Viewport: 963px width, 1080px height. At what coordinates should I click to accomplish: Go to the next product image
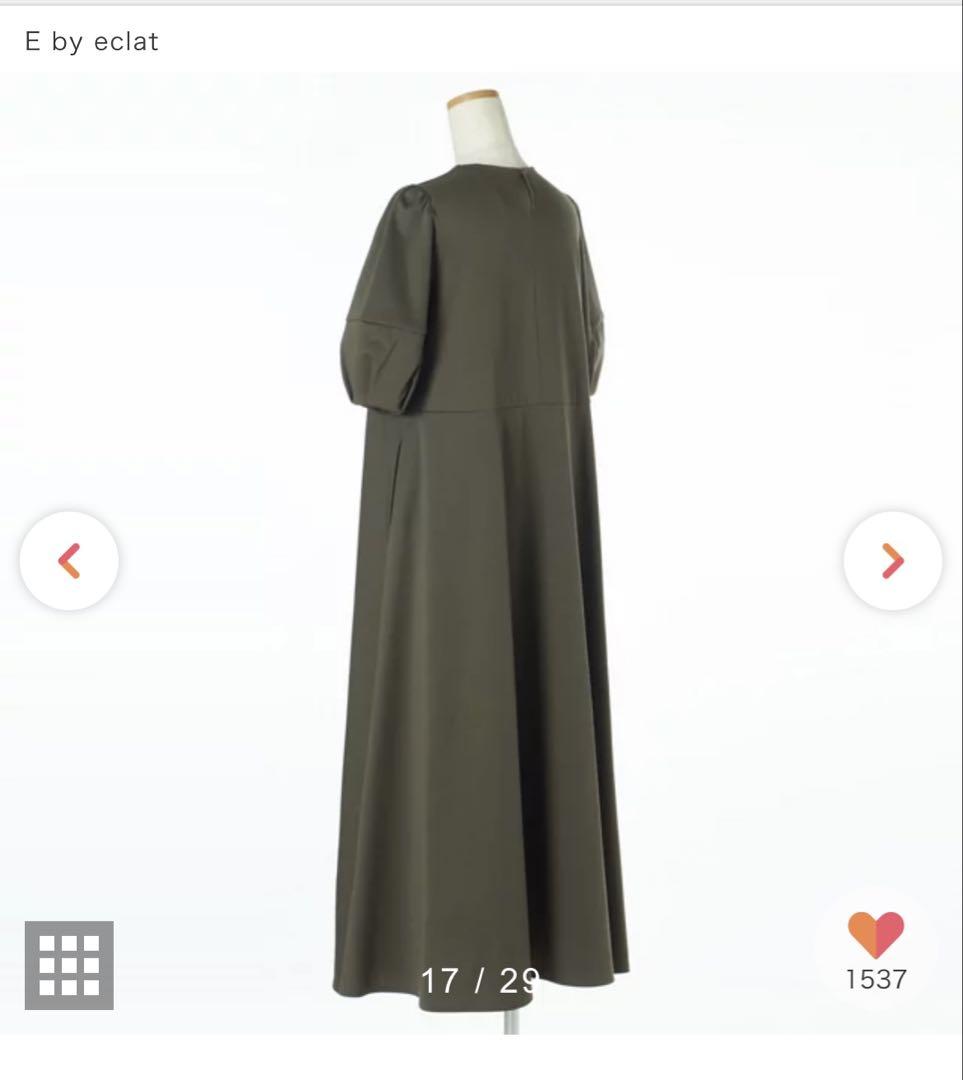point(892,561)
